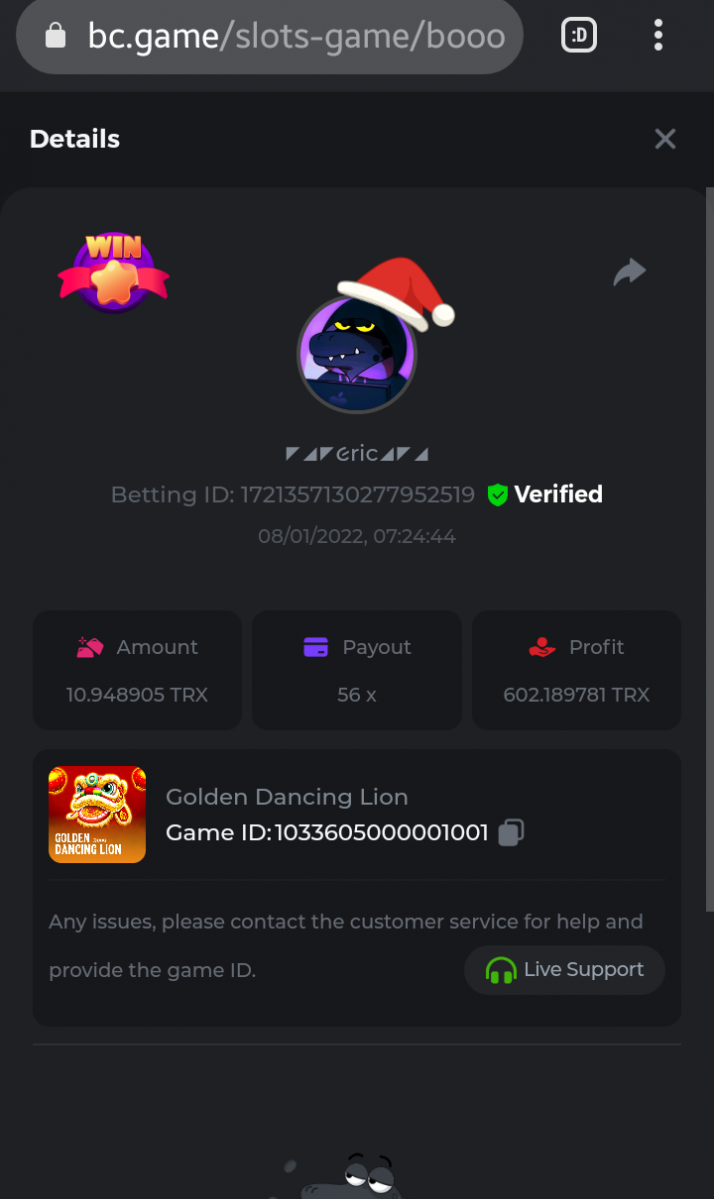Contact Live Support
Screen dimensions: 714x1200
(564, 970)
